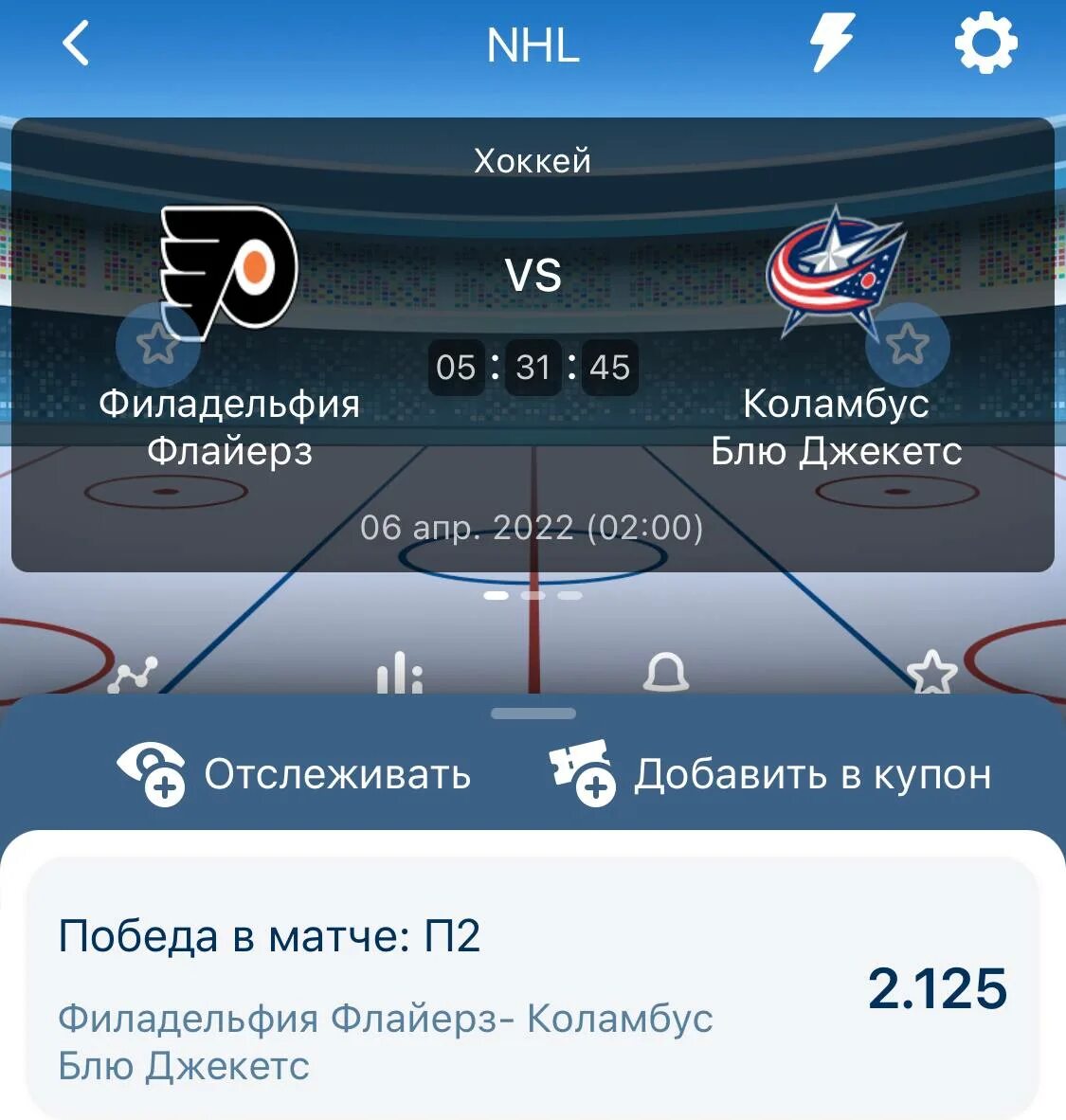Screen dimensions: 1066x1120
Task: Open the notifications bell for this match
Action: [x=666, y=675]
